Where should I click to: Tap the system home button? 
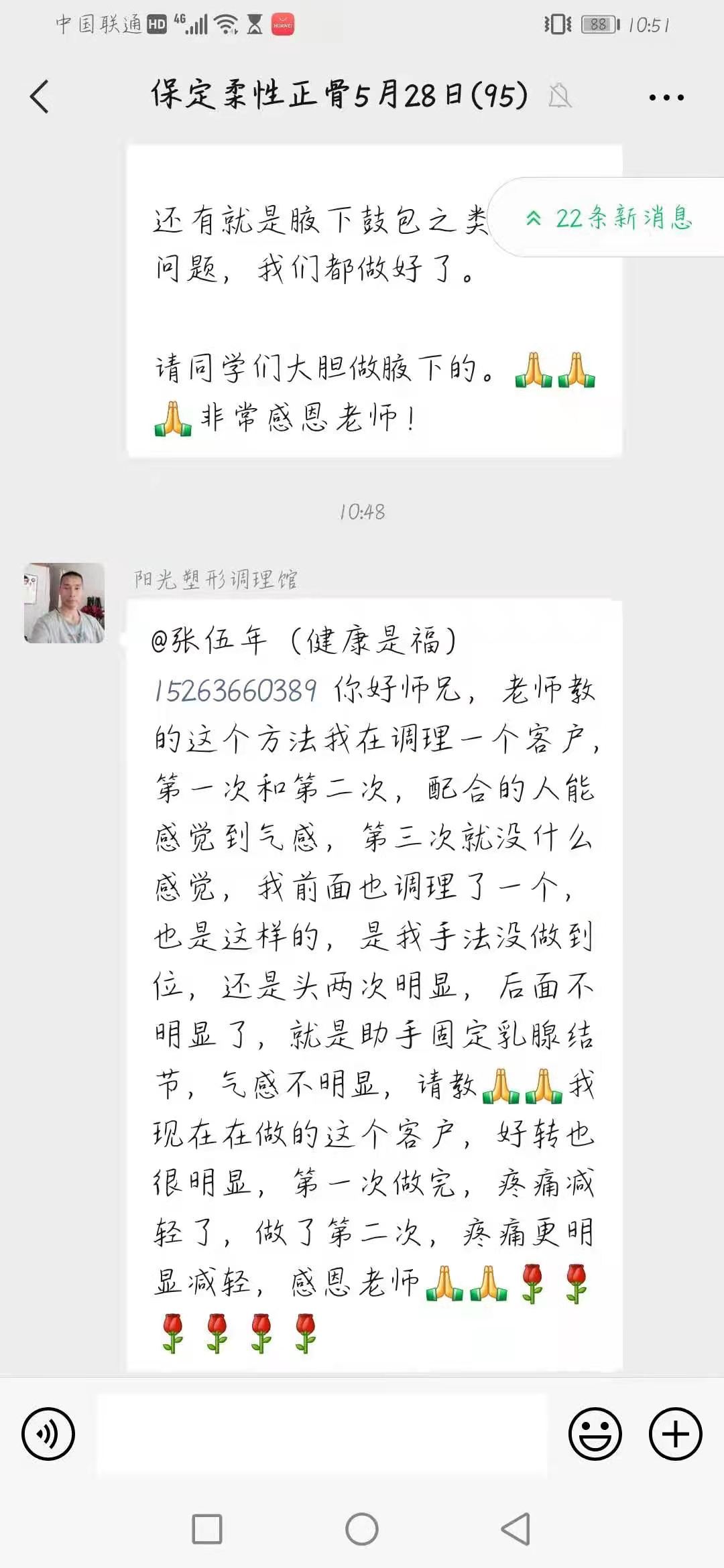(x=362, y=1529)
